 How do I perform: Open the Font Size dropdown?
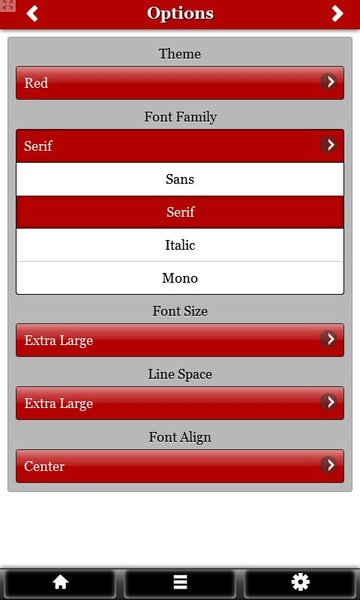click(180, 340)
